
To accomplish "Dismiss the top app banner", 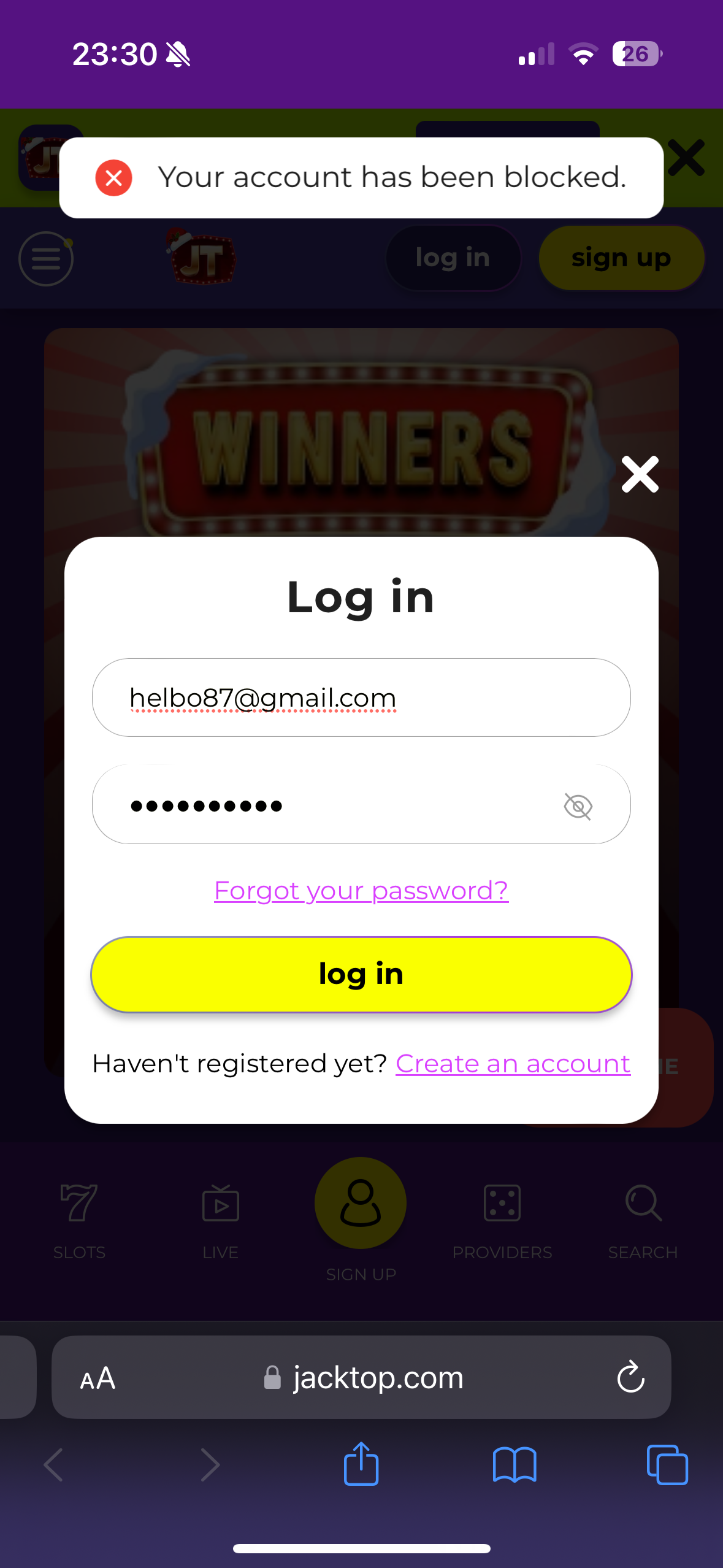I will click(686, 158).
